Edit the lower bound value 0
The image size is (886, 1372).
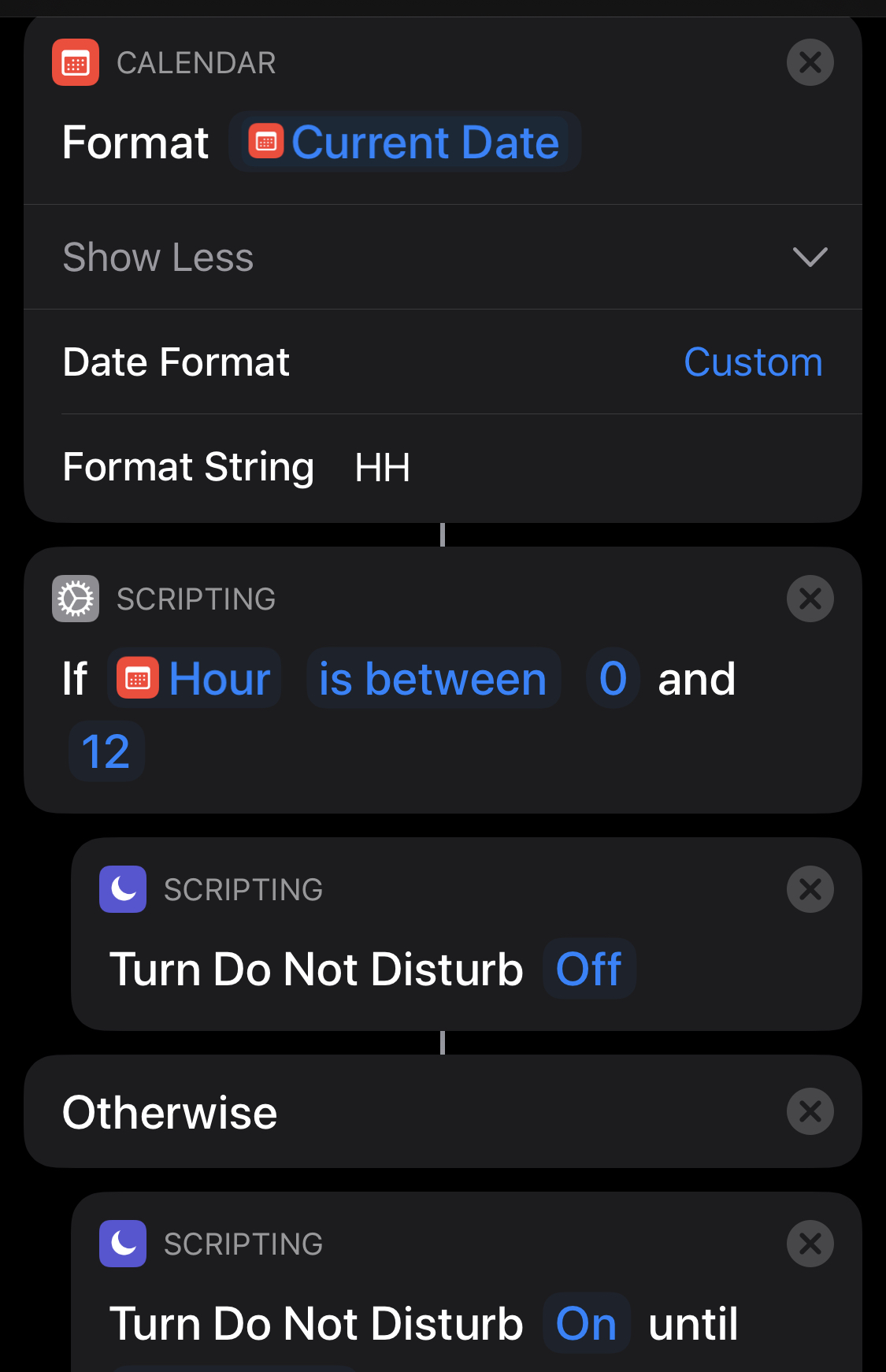(x=613, y=679)
